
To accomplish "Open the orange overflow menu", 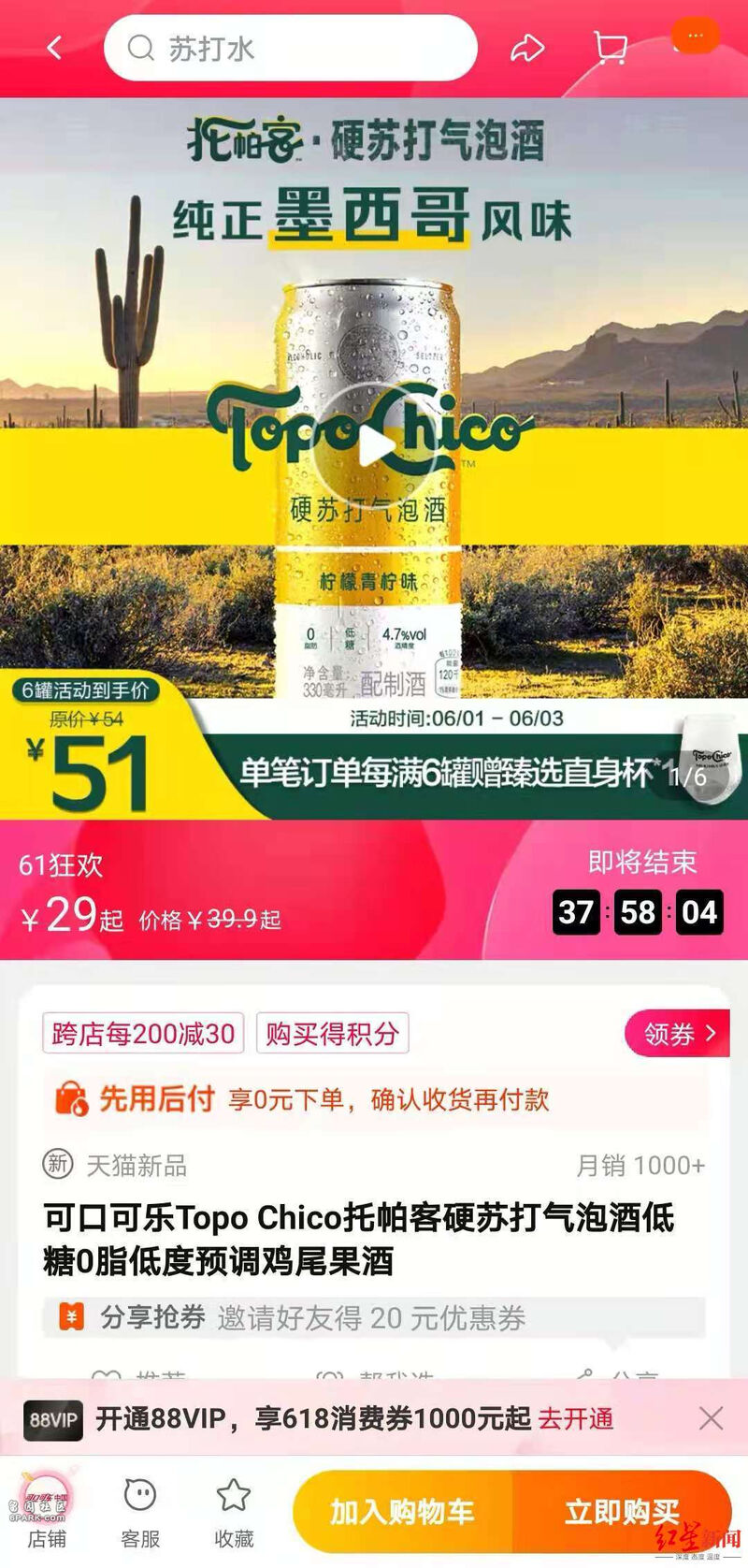I will (695, 36).
